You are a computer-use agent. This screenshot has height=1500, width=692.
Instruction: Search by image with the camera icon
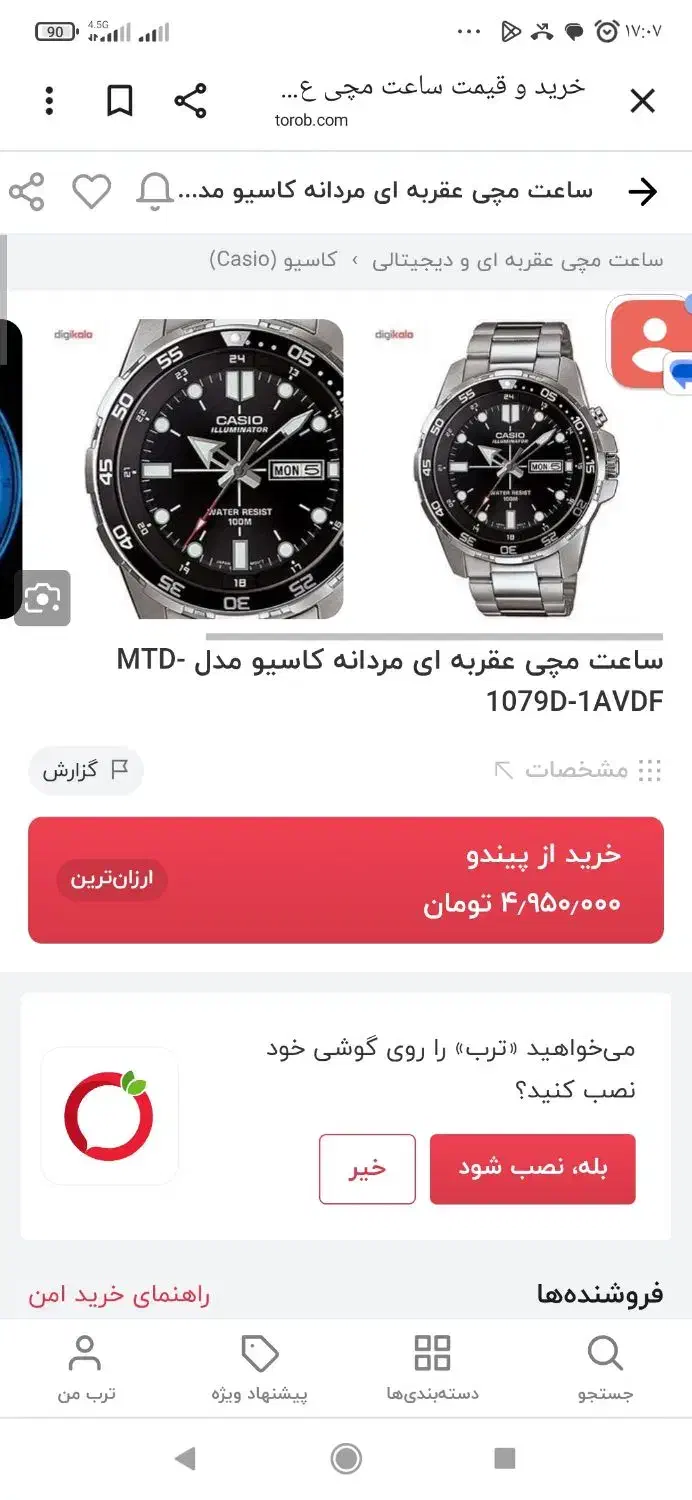43,598
